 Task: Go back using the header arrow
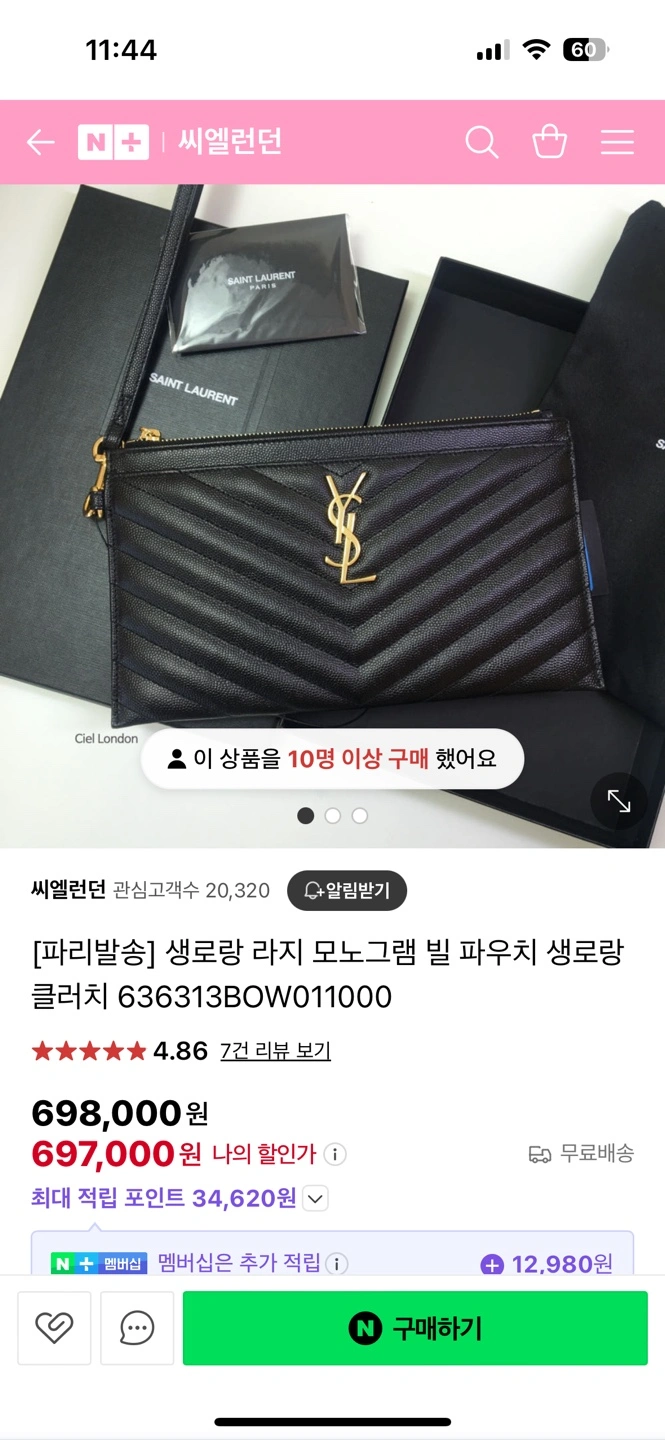tap(40, 142)
